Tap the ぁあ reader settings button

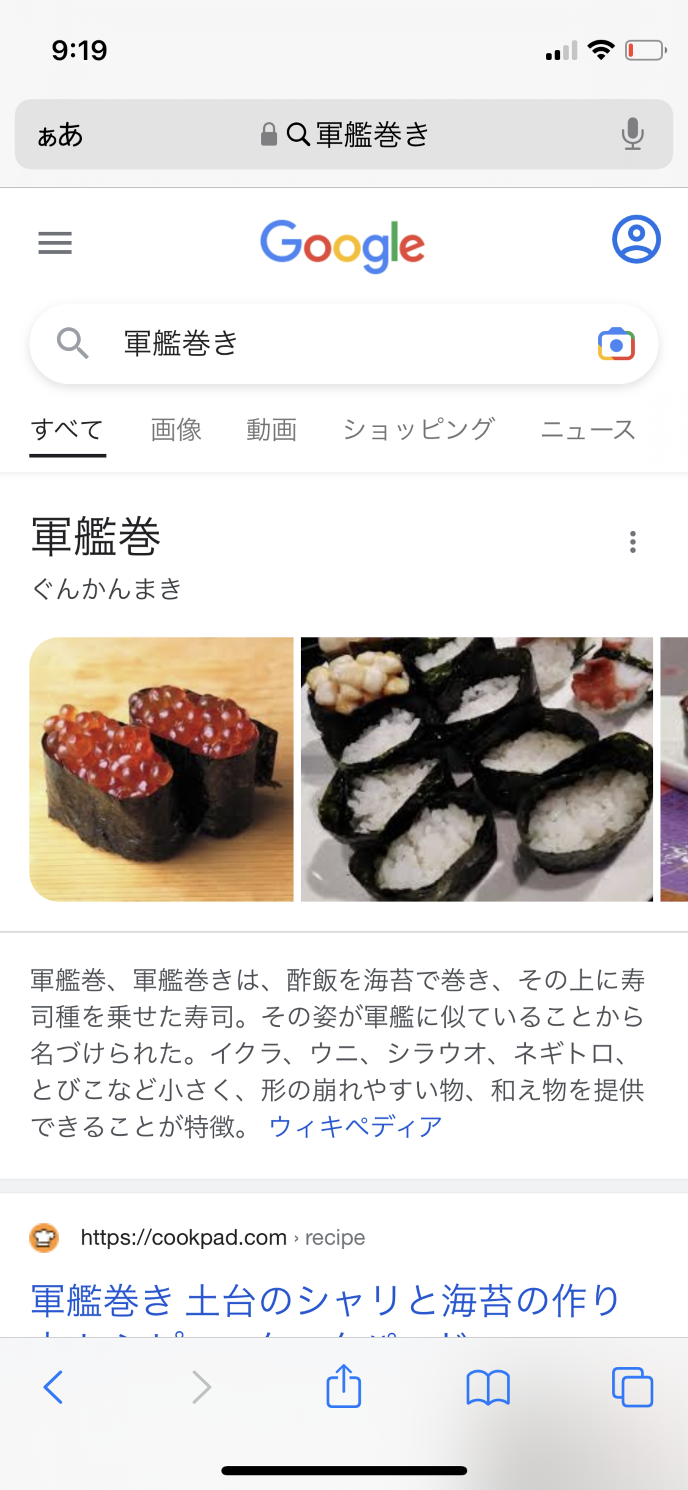point(60,135)
